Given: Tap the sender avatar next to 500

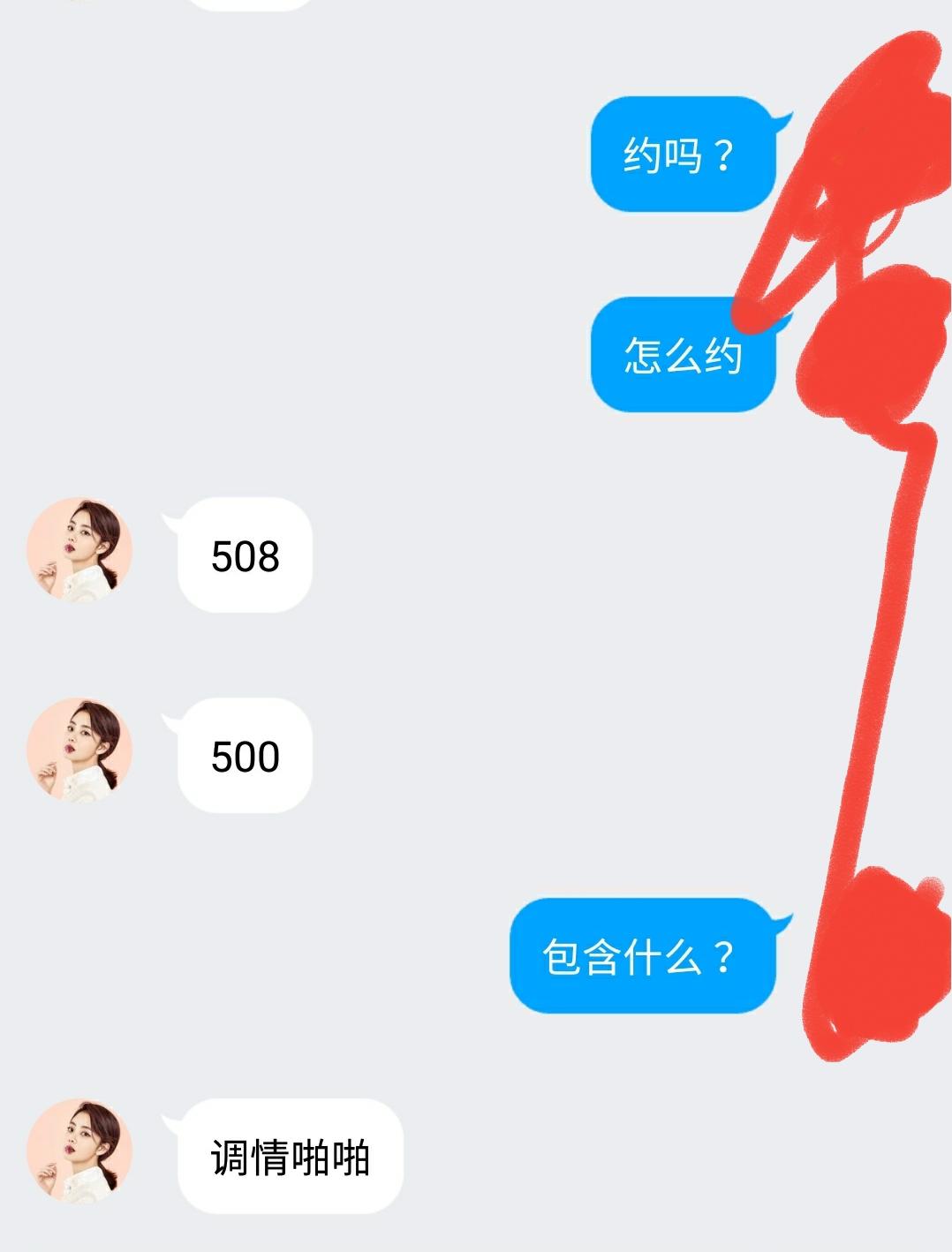Looking at the screenshot, I should [79, 750].
